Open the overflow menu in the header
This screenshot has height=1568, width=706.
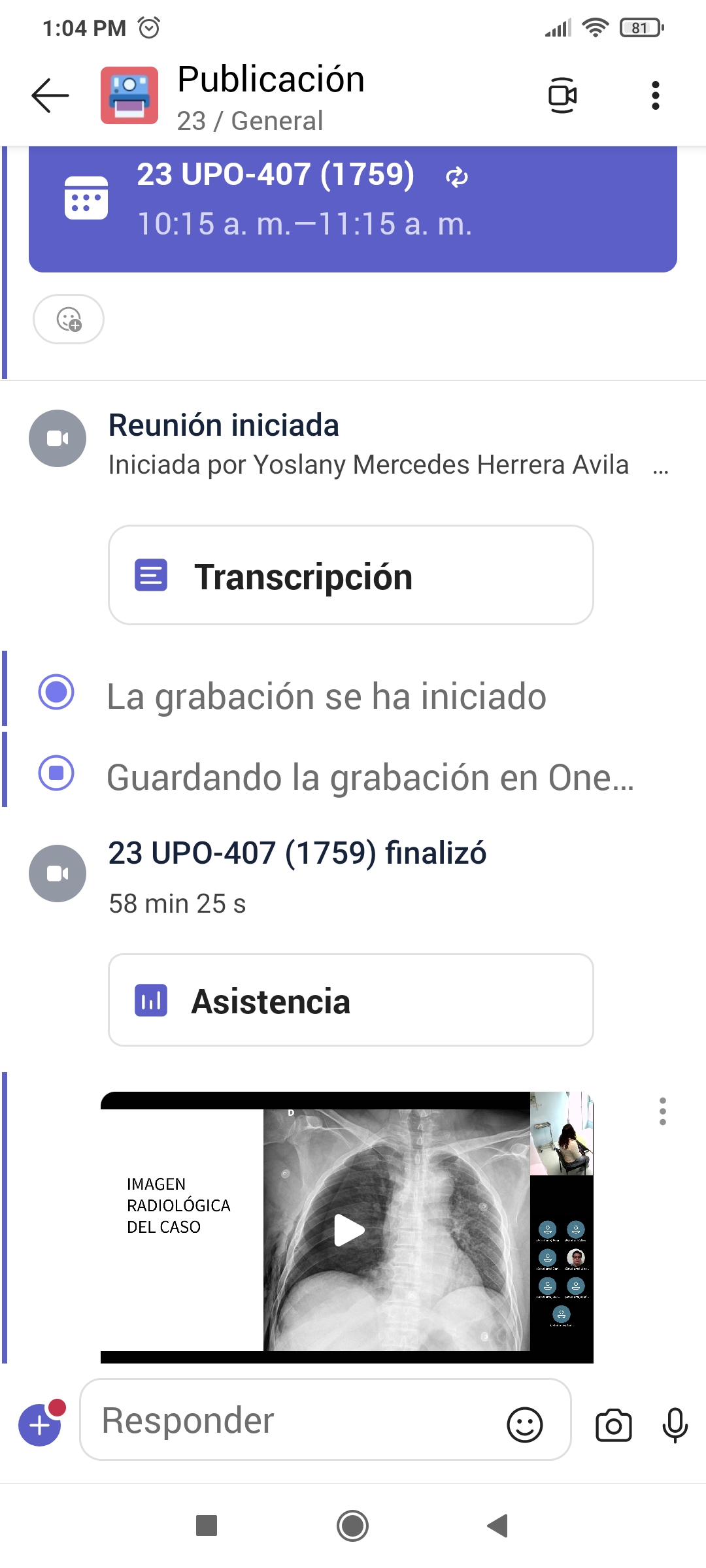coord(655,95)
